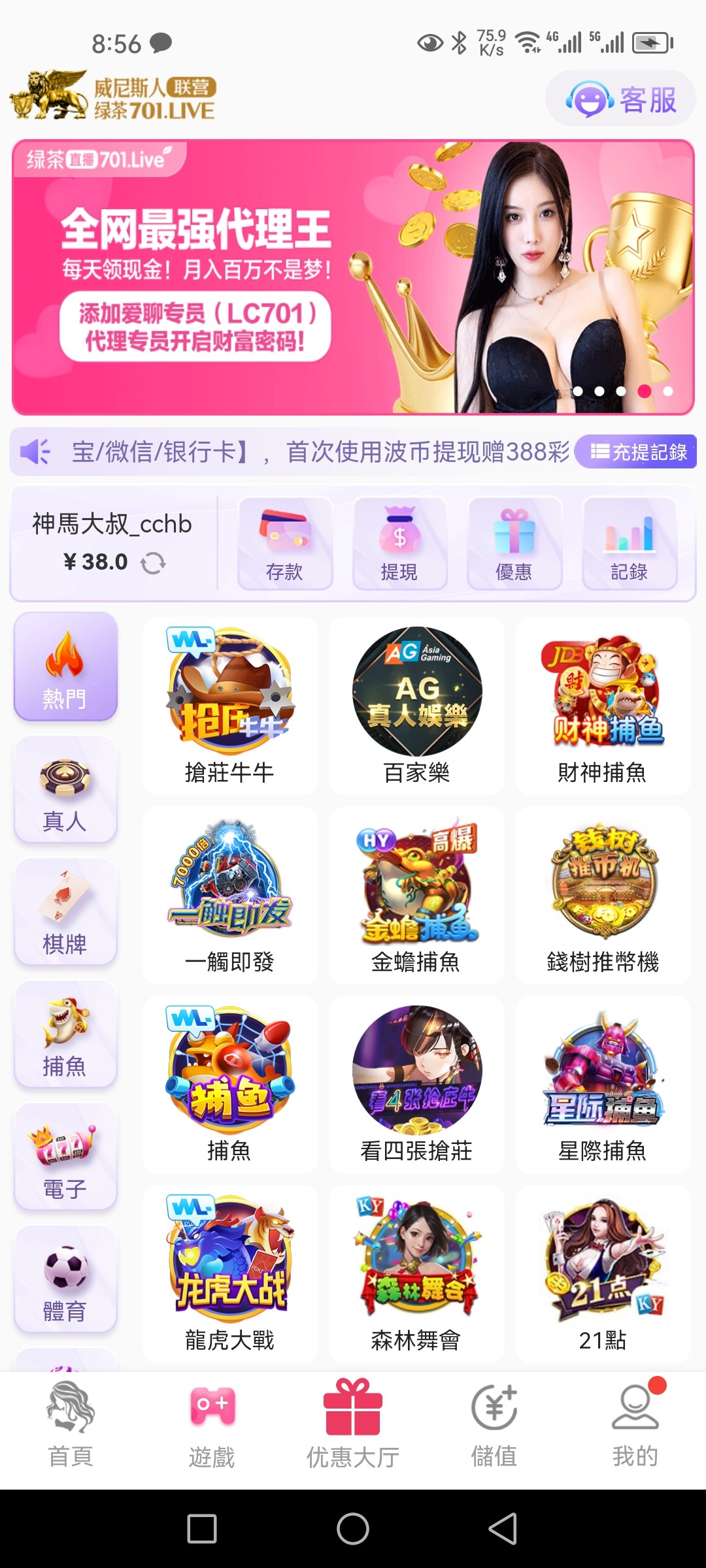The width and height of the screenshot is (706, 1568).
Task: View 優惠 promotions shortcut
Action: pos(514,544)
